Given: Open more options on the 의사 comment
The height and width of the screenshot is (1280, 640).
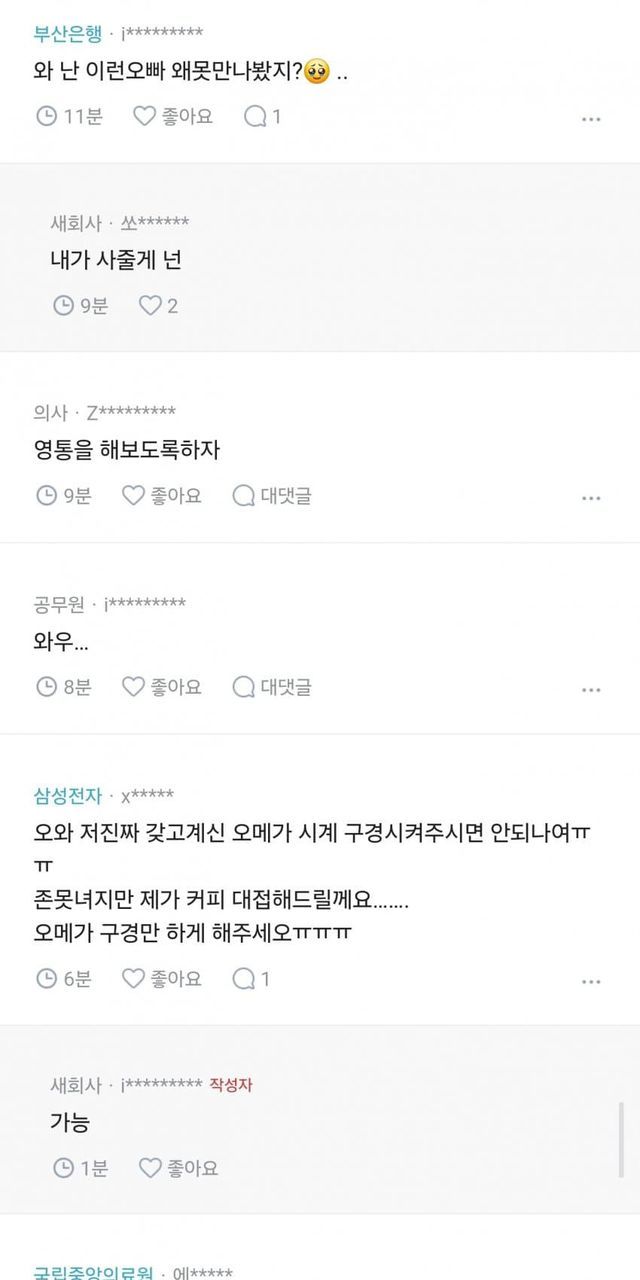Looking at the screenshot, I should 591,498.
